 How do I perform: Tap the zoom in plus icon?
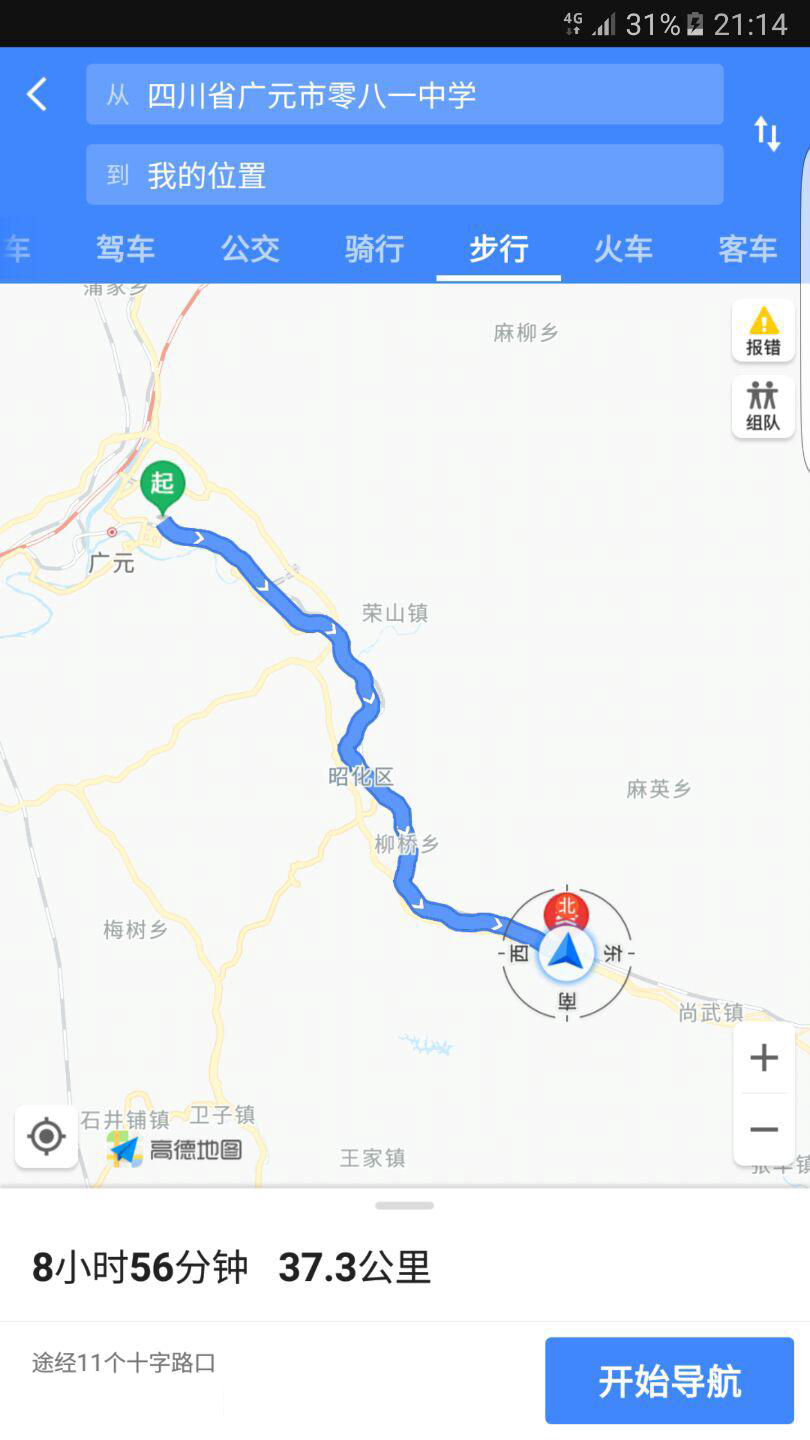coord(763,1057)
